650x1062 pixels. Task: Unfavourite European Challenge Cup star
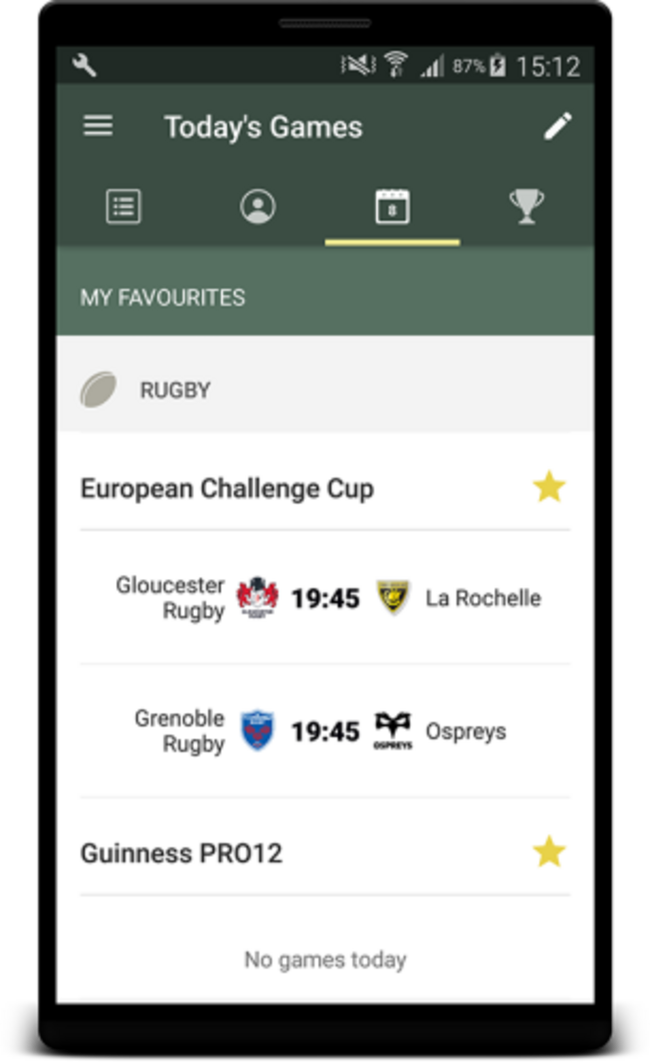(x=548, y=488)
